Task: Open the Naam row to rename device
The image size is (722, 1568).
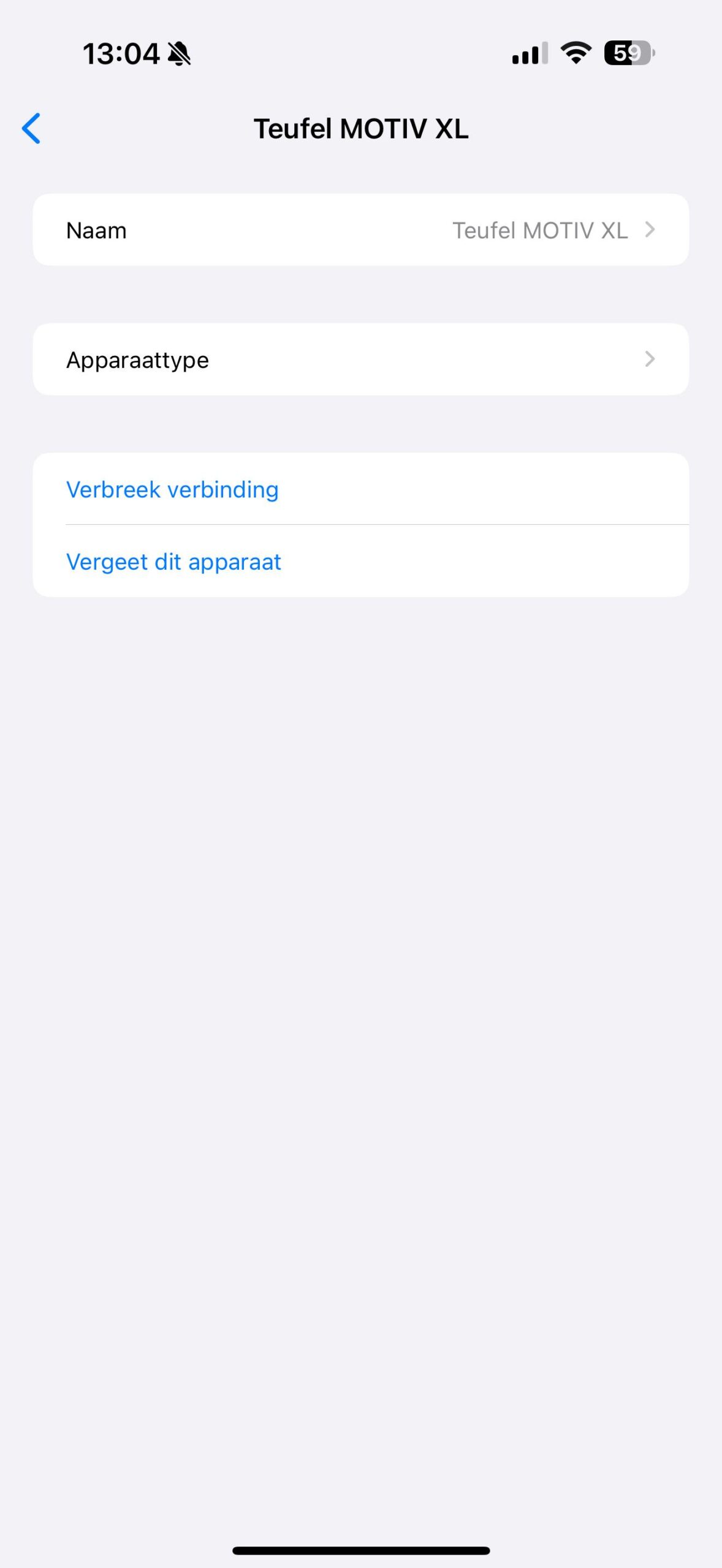Action: (x=360, y=230)
